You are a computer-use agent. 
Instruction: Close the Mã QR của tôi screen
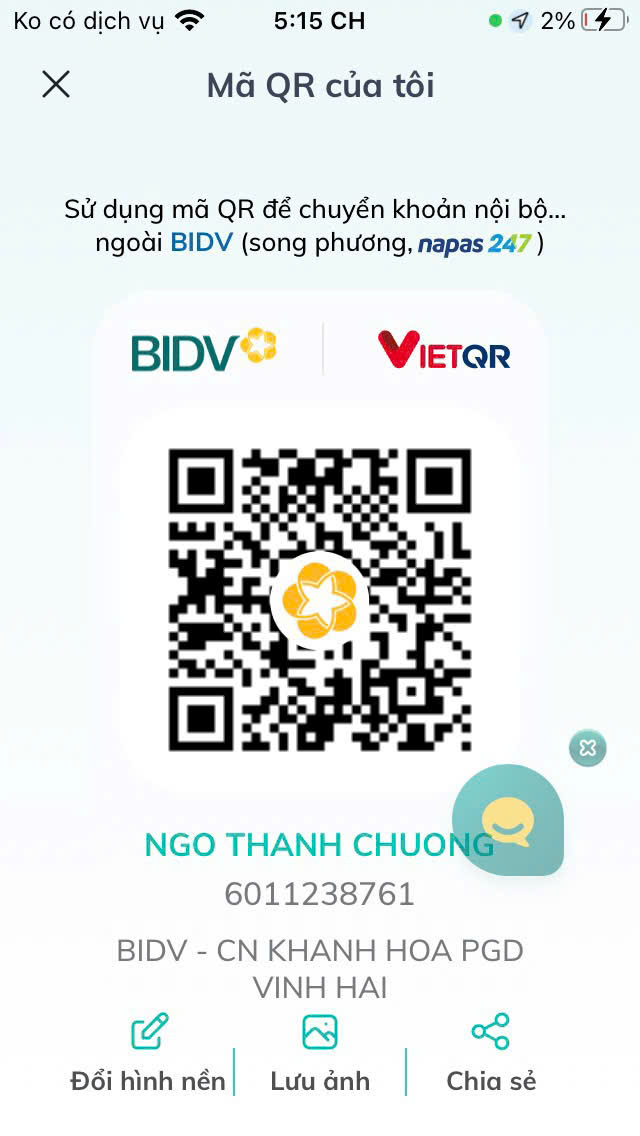pos(56,84)
